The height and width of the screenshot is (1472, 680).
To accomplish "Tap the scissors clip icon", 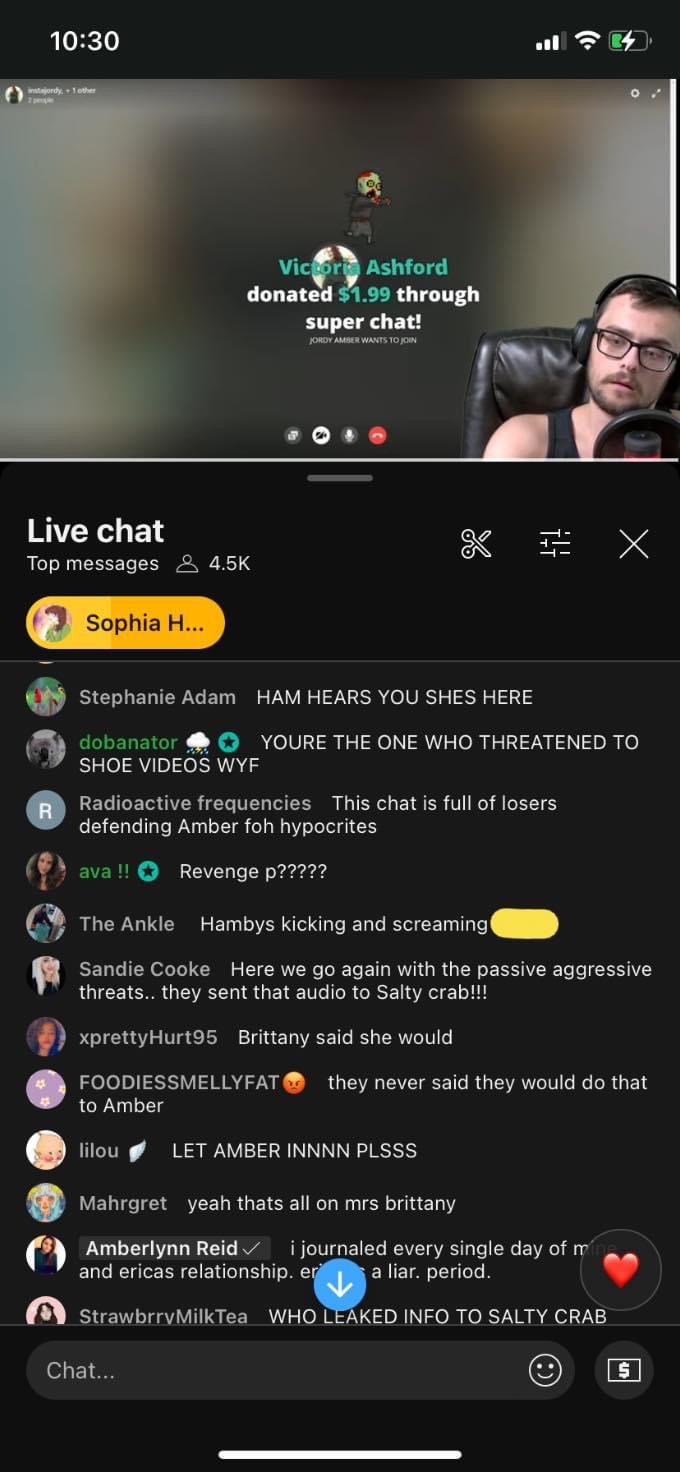I will (x=476, y=543).
